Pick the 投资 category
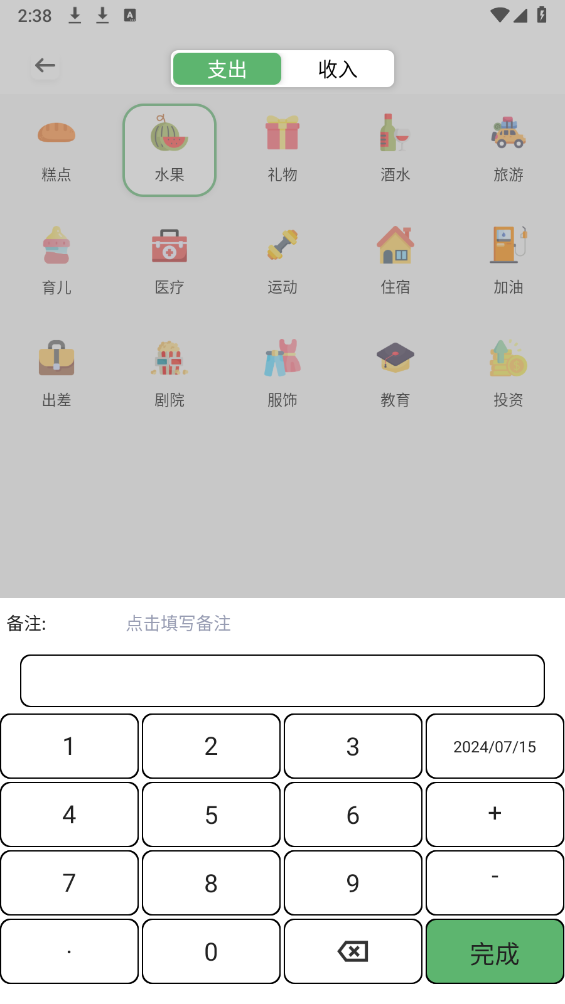This screenshot has width=565, height=1004. pos(509,374)
